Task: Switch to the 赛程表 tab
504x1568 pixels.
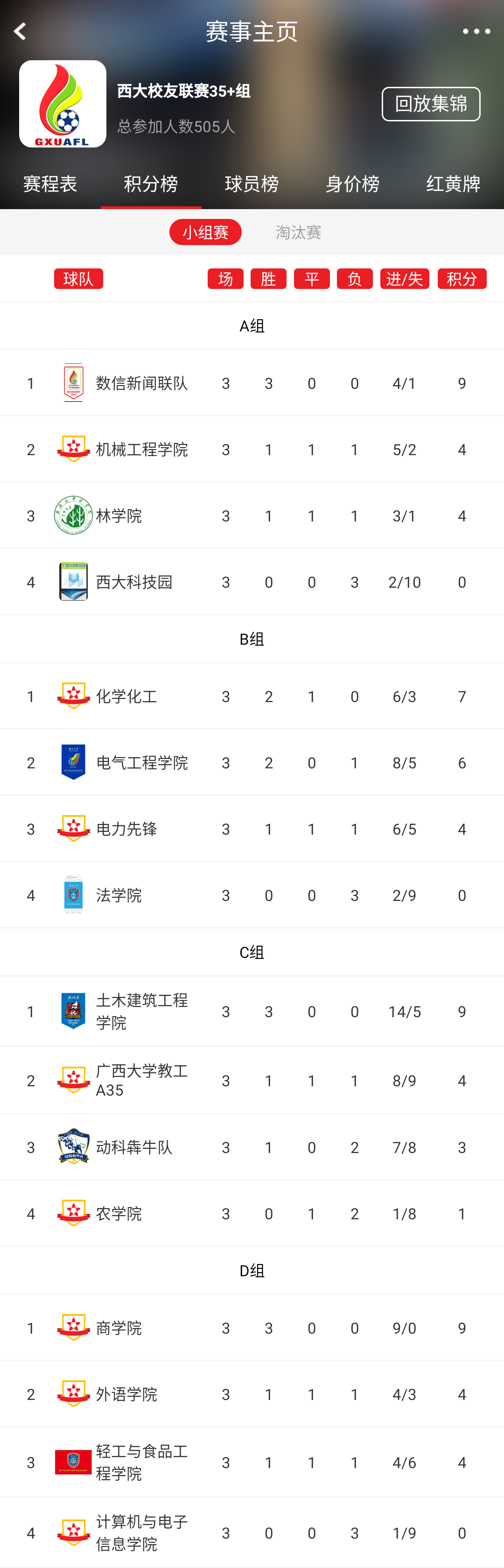Action: click(50, 184)
